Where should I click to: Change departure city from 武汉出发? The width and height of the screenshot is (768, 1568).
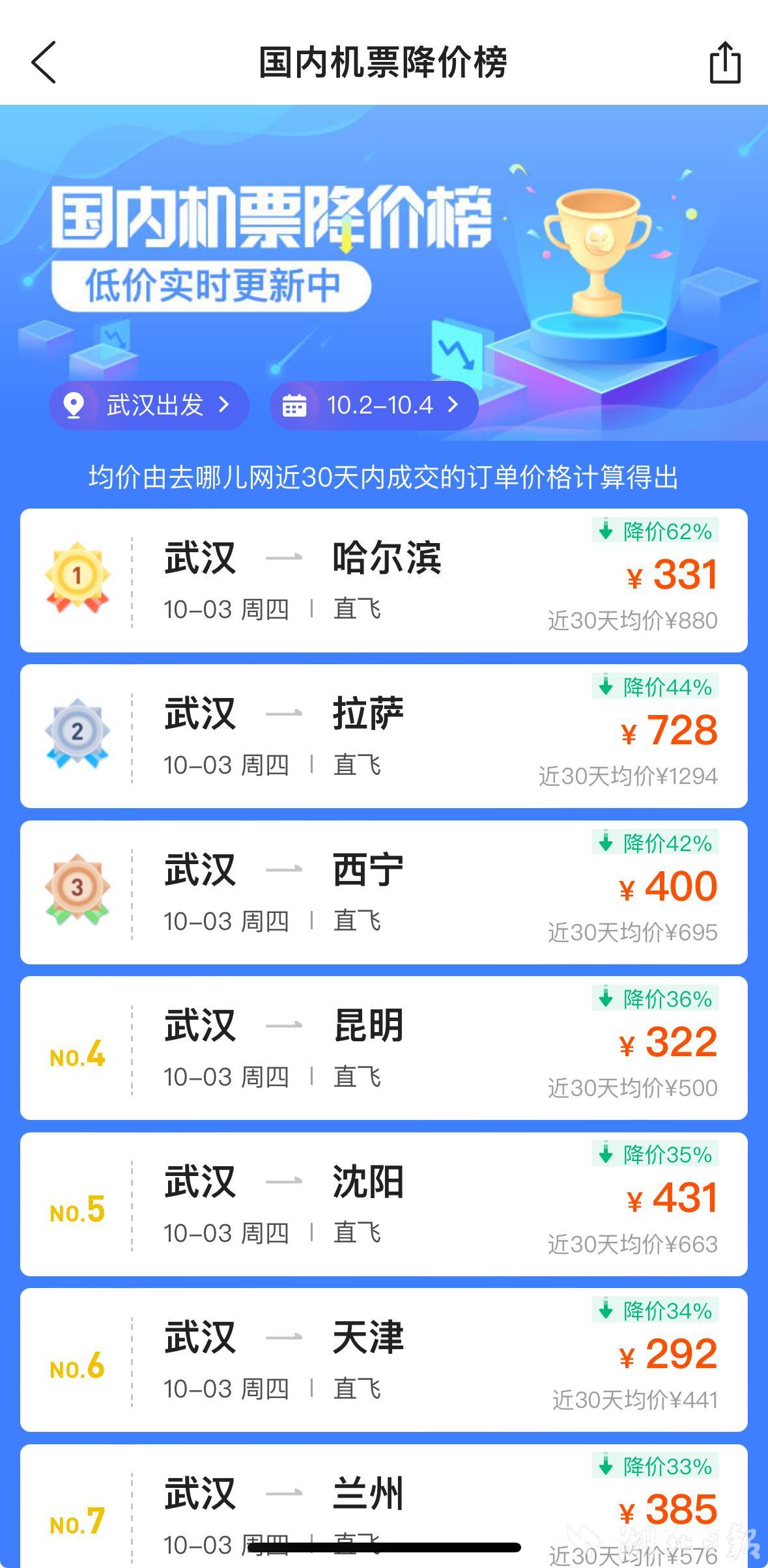point(149,405)
